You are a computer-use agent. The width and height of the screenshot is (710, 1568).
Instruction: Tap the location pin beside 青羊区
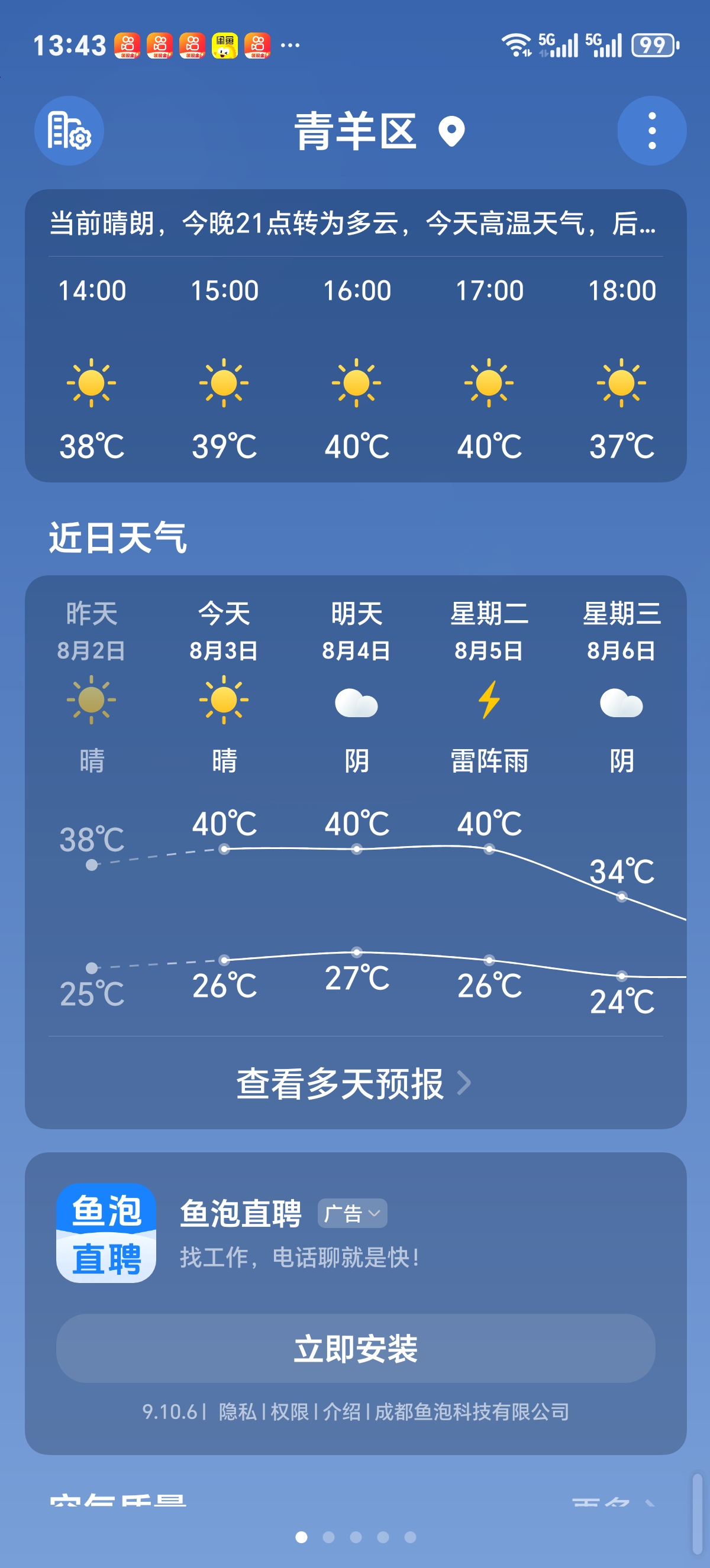(x=451, y=132)
